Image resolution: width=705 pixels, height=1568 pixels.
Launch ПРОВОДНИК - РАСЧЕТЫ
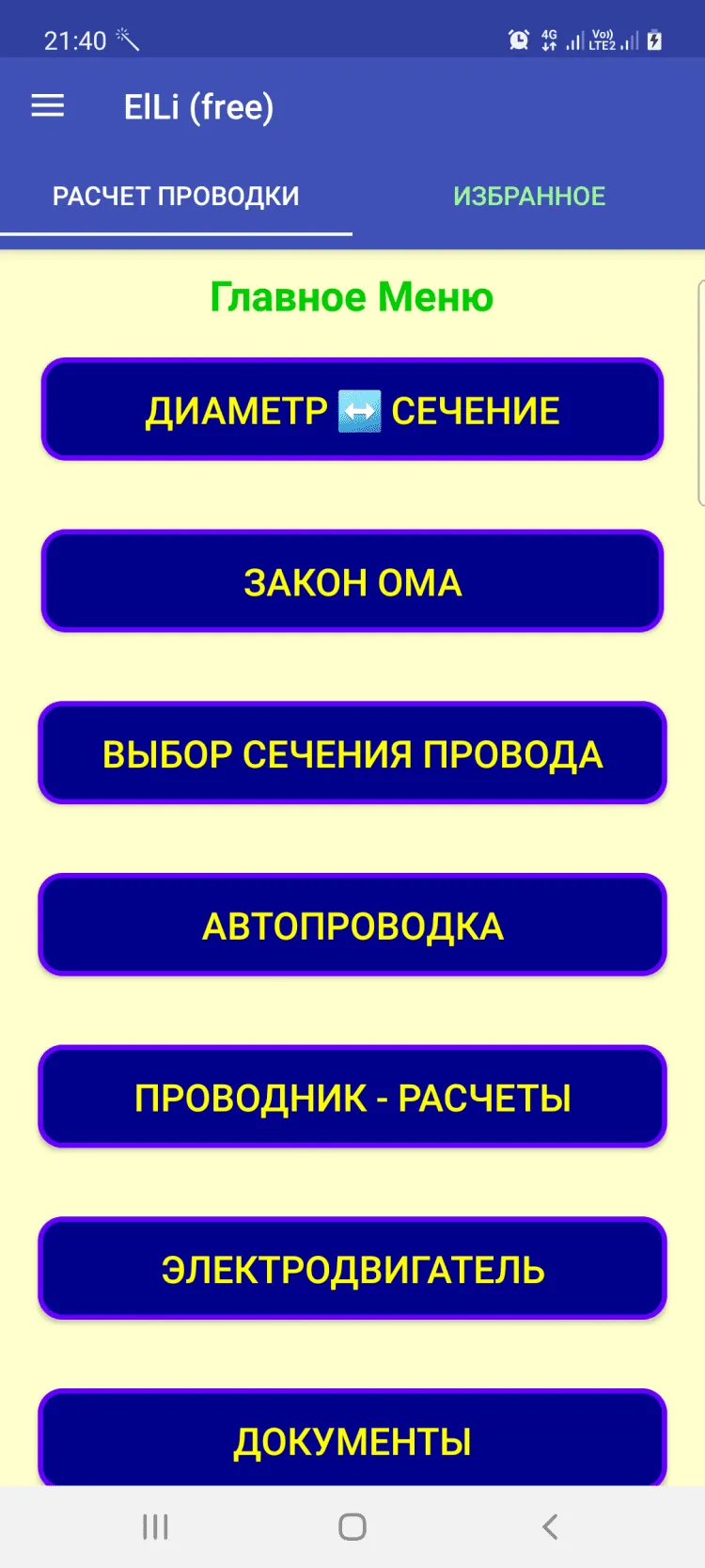point(352,1098)
